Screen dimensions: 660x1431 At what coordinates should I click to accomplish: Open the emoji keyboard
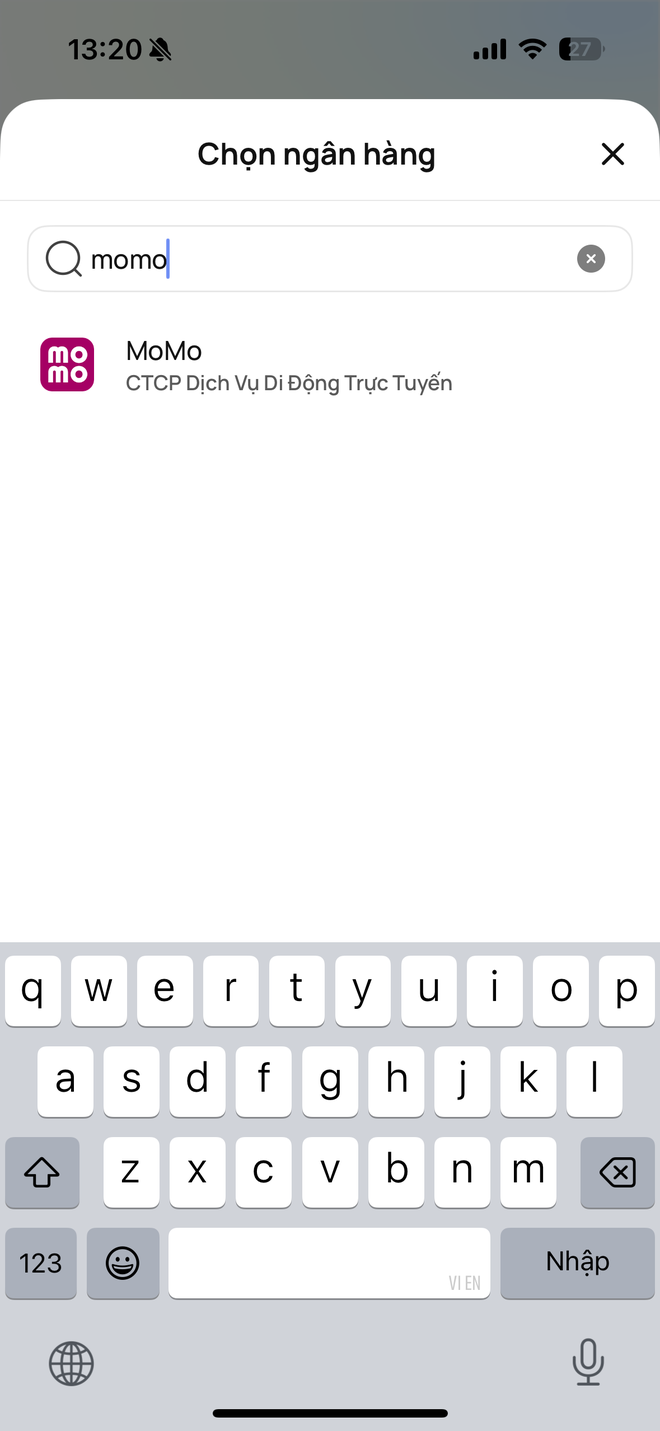(x=123, y=1263)
